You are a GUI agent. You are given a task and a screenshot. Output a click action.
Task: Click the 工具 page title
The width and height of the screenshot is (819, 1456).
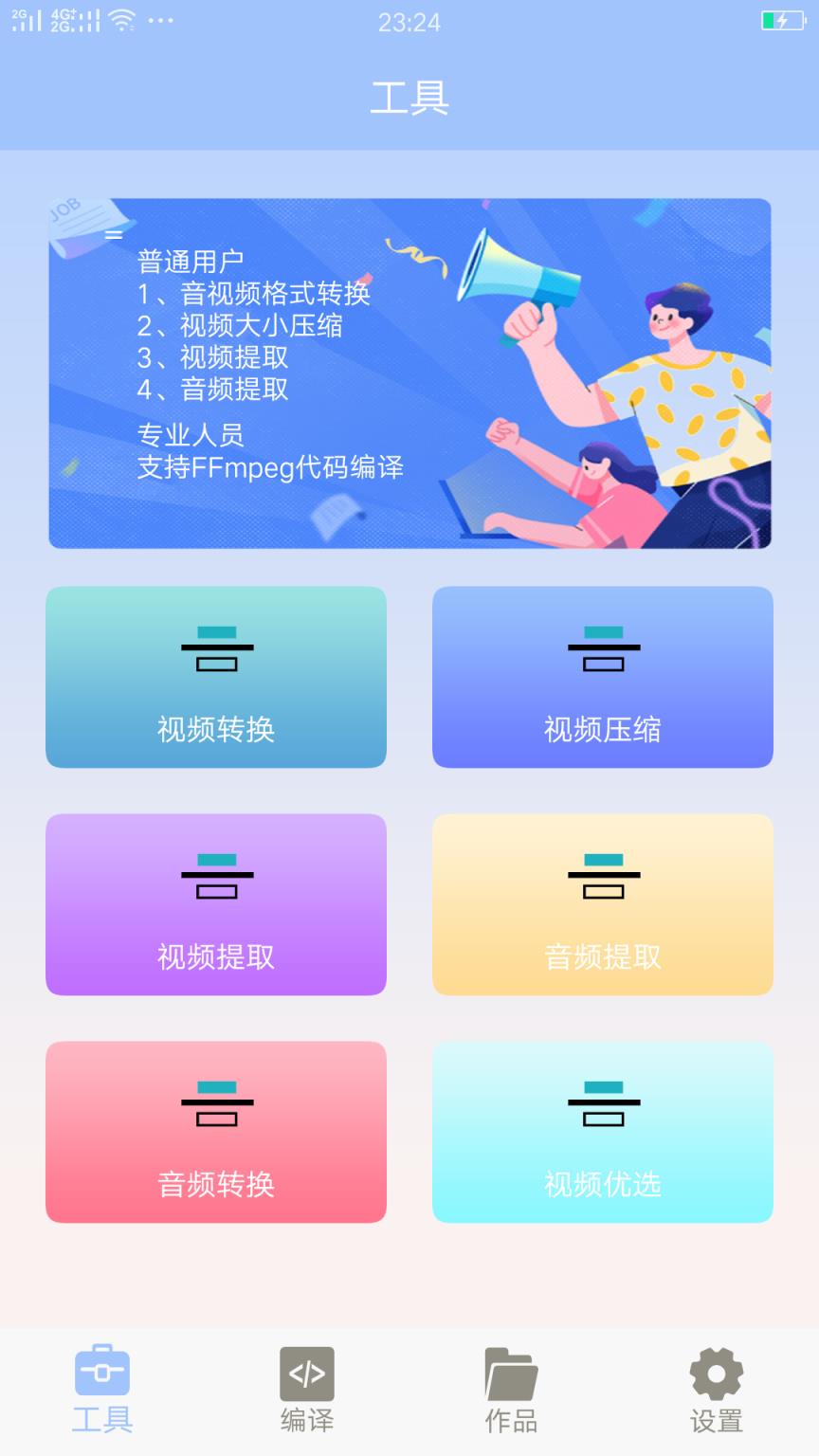(409, 95)
